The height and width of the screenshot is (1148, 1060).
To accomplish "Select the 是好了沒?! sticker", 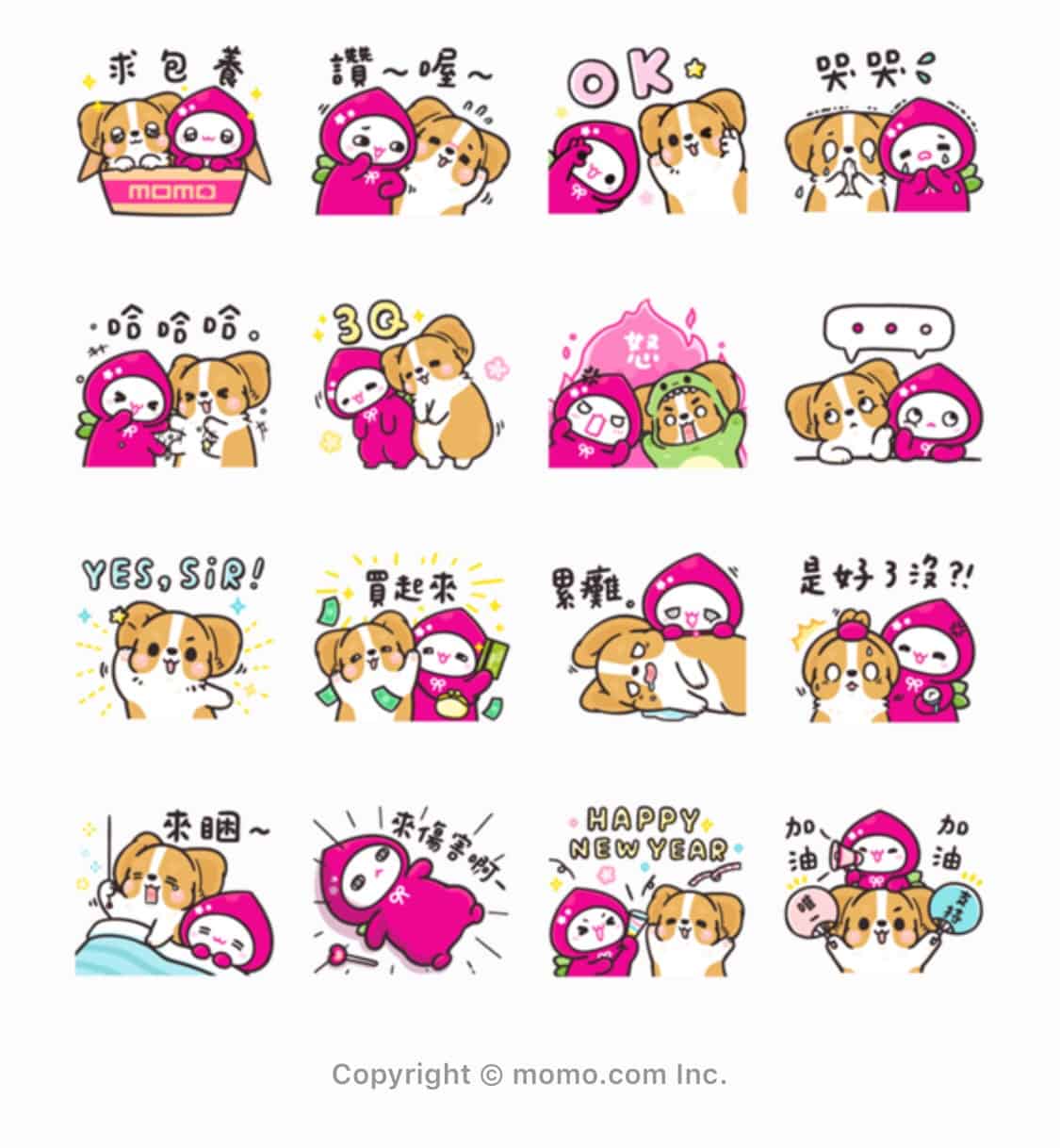I will point(884,640).
